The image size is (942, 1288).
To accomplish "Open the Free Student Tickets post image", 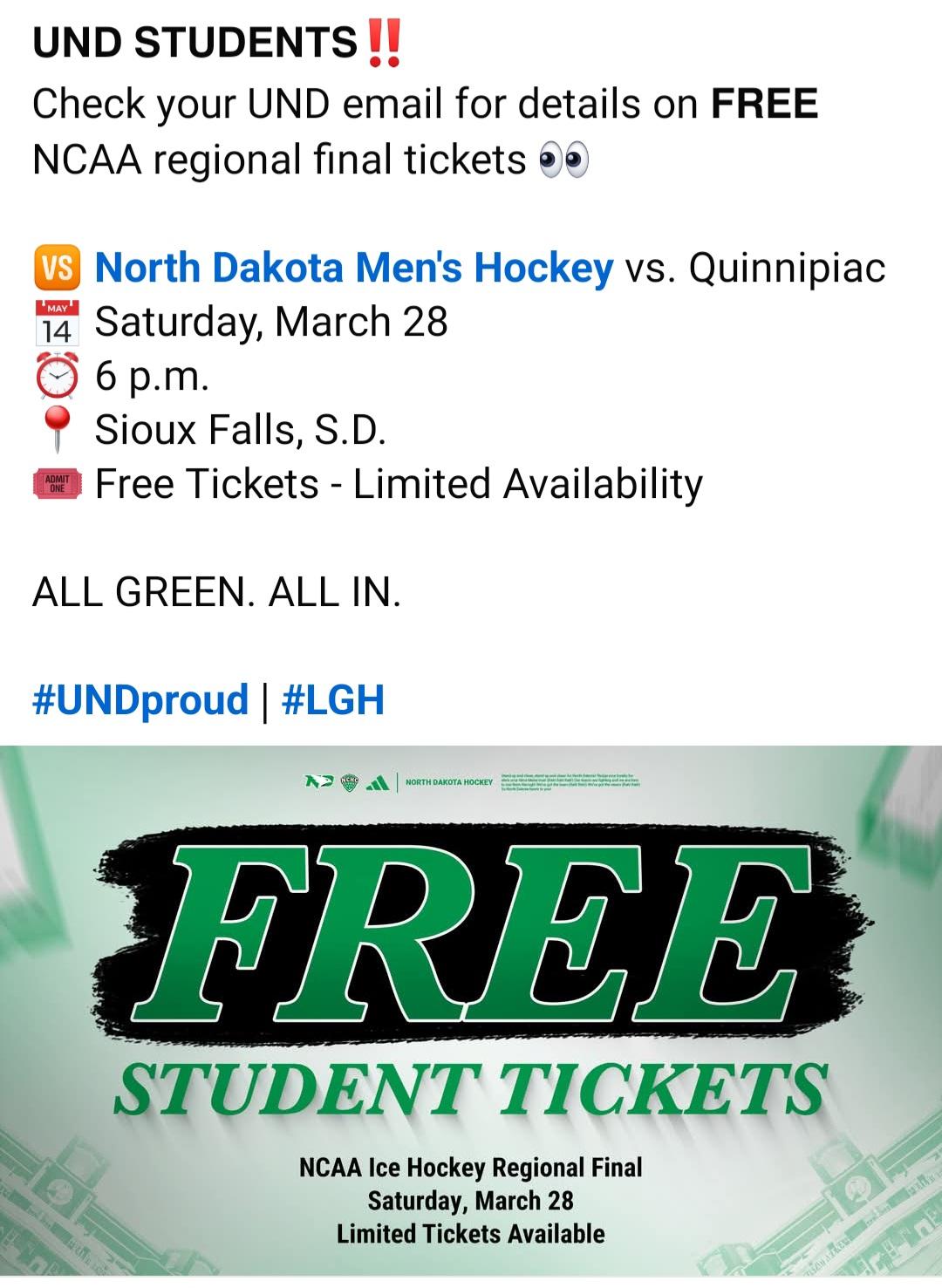I will pos(471,1012).
